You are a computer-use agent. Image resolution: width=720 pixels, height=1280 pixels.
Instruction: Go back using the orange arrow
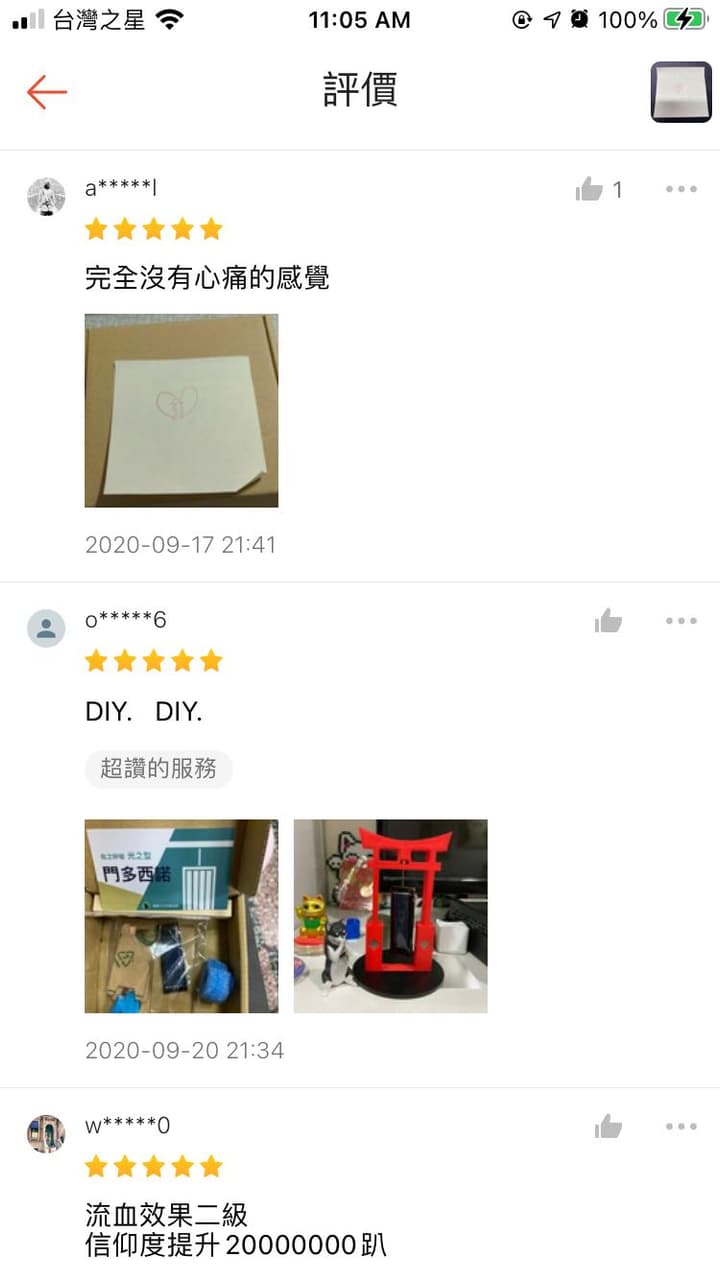point(46,92)
